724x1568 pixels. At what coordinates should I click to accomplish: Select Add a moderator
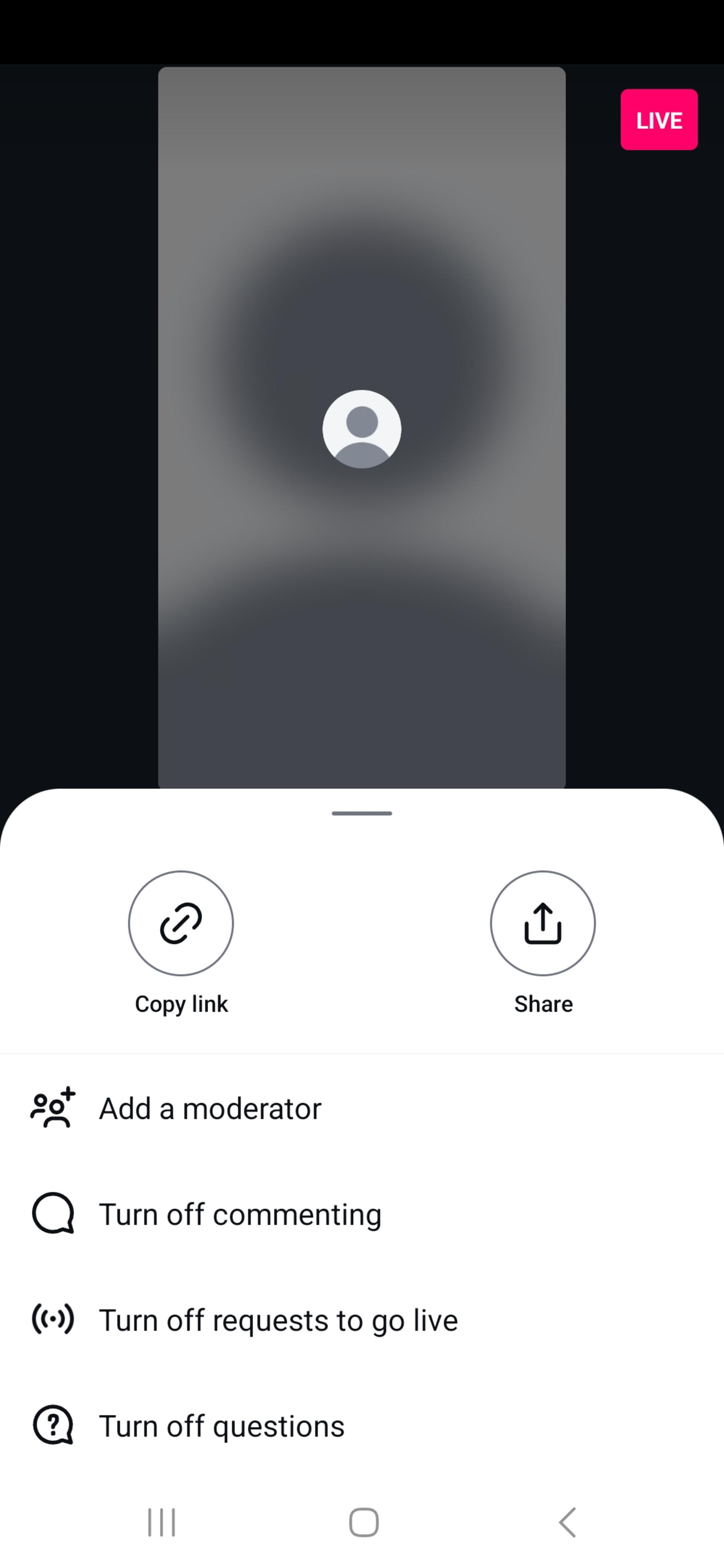(362, 1109)
